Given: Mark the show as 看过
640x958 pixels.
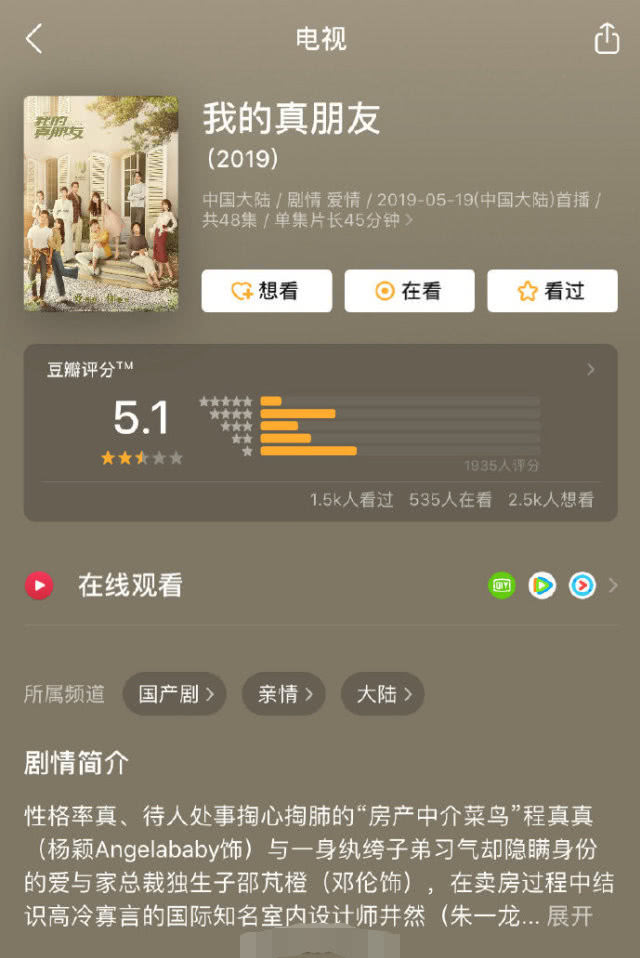Looking at the screenshot, I should pos(551,291).
